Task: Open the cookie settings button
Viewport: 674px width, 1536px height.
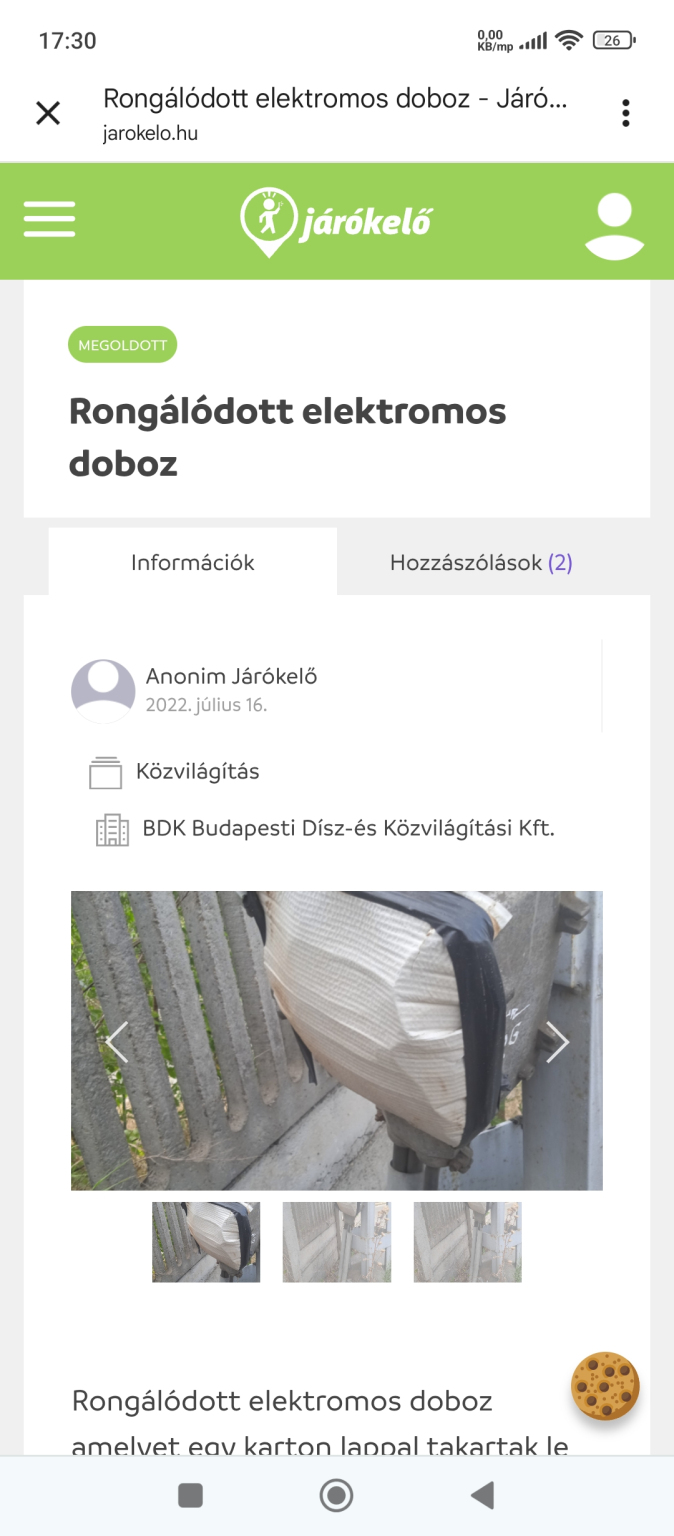Action: pos(605,1386)
